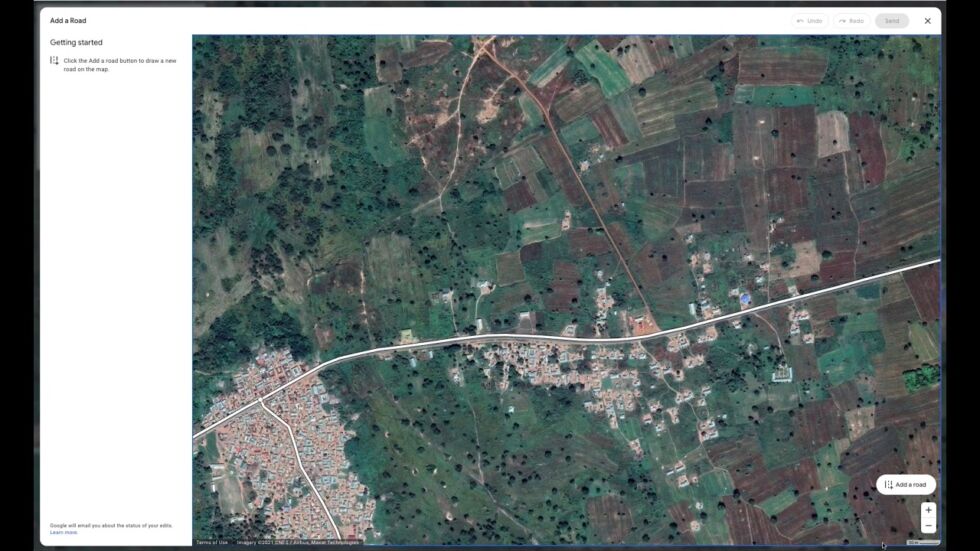The height and width of the screenshot is (551, 980).
Task: Zoom in on the map
Action: [x=928, y=510]
